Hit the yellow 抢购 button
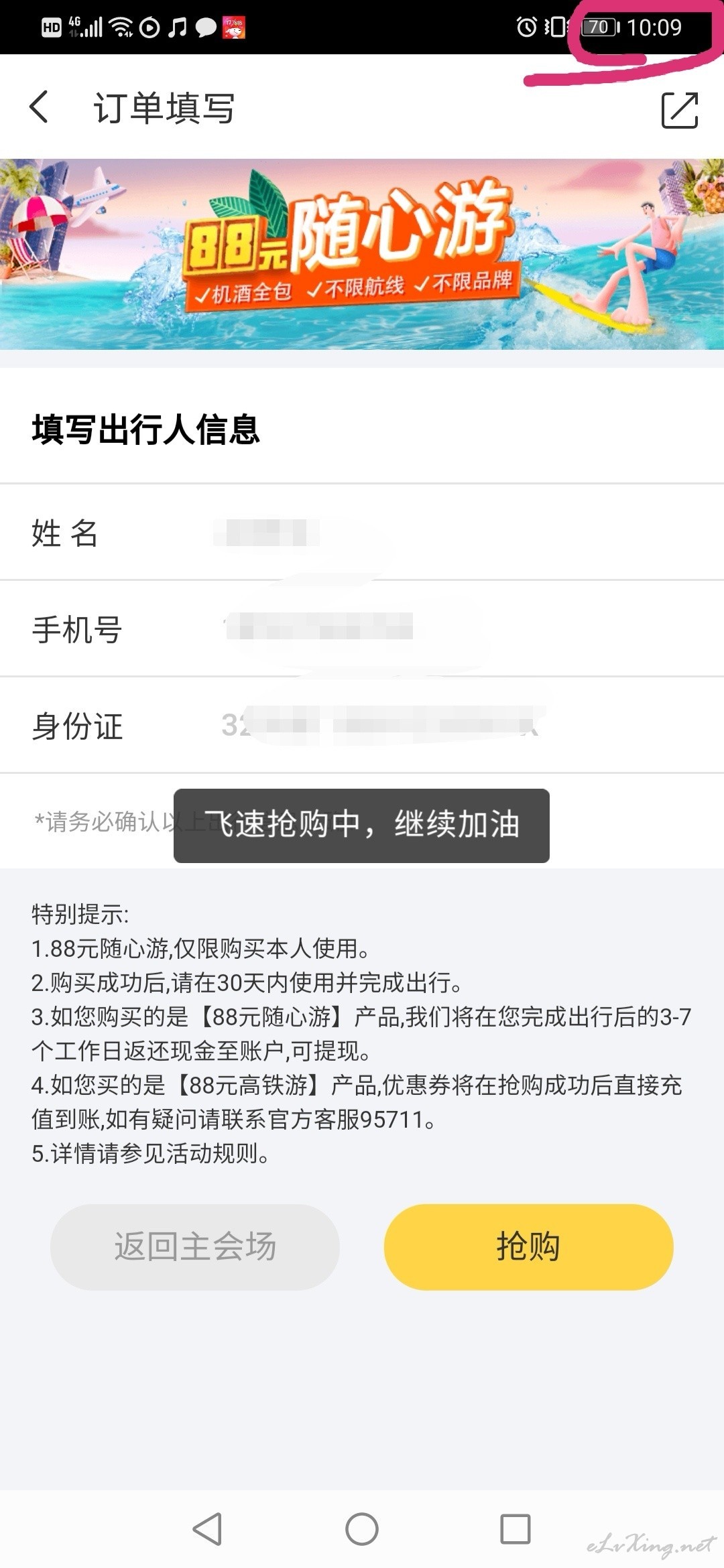Image resolution: width=724 pixels, height=1568 pixels. [528, 1247]
